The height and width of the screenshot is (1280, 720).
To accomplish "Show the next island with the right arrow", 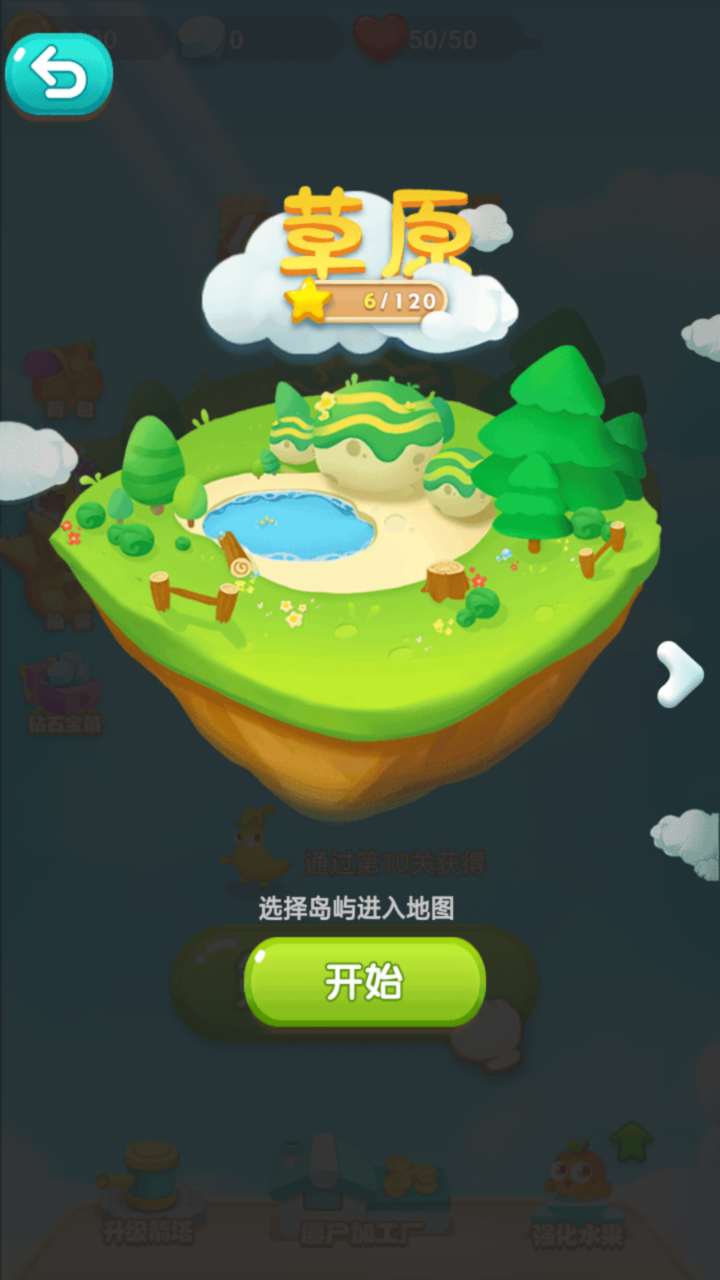I will tap(679, 674).
